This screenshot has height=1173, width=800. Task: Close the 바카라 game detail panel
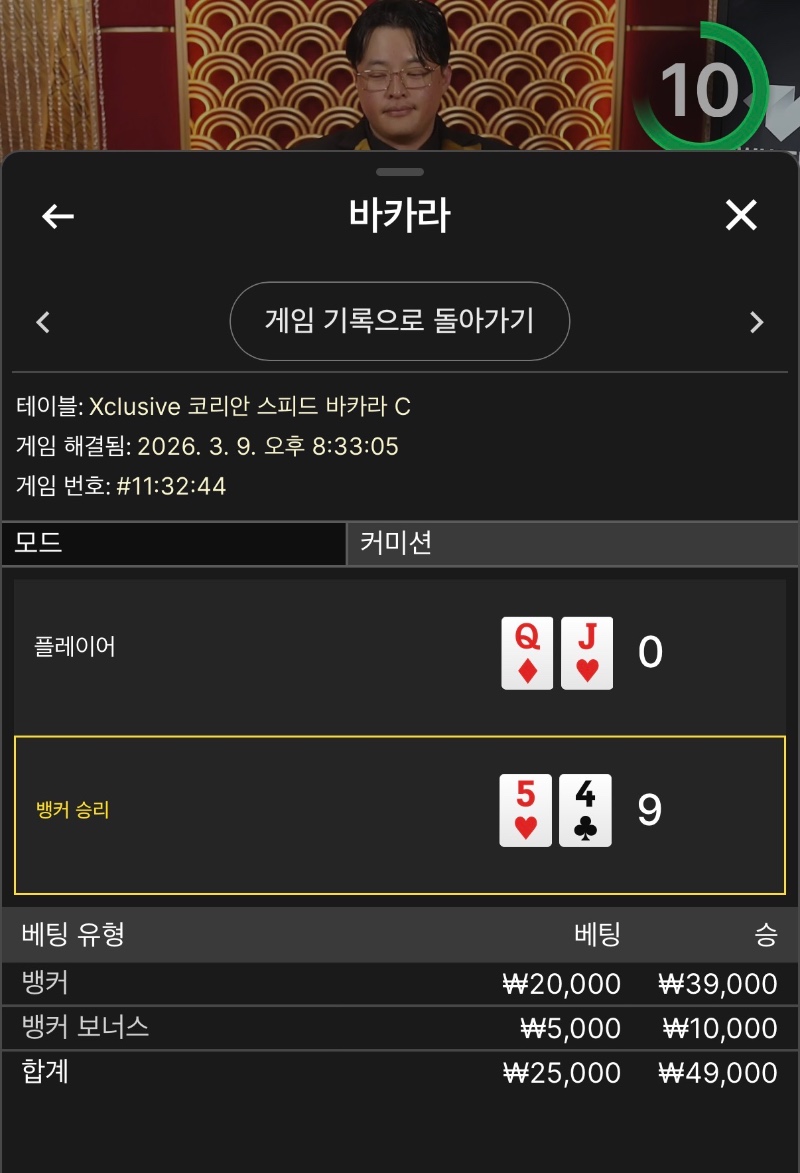click(741, 215)
